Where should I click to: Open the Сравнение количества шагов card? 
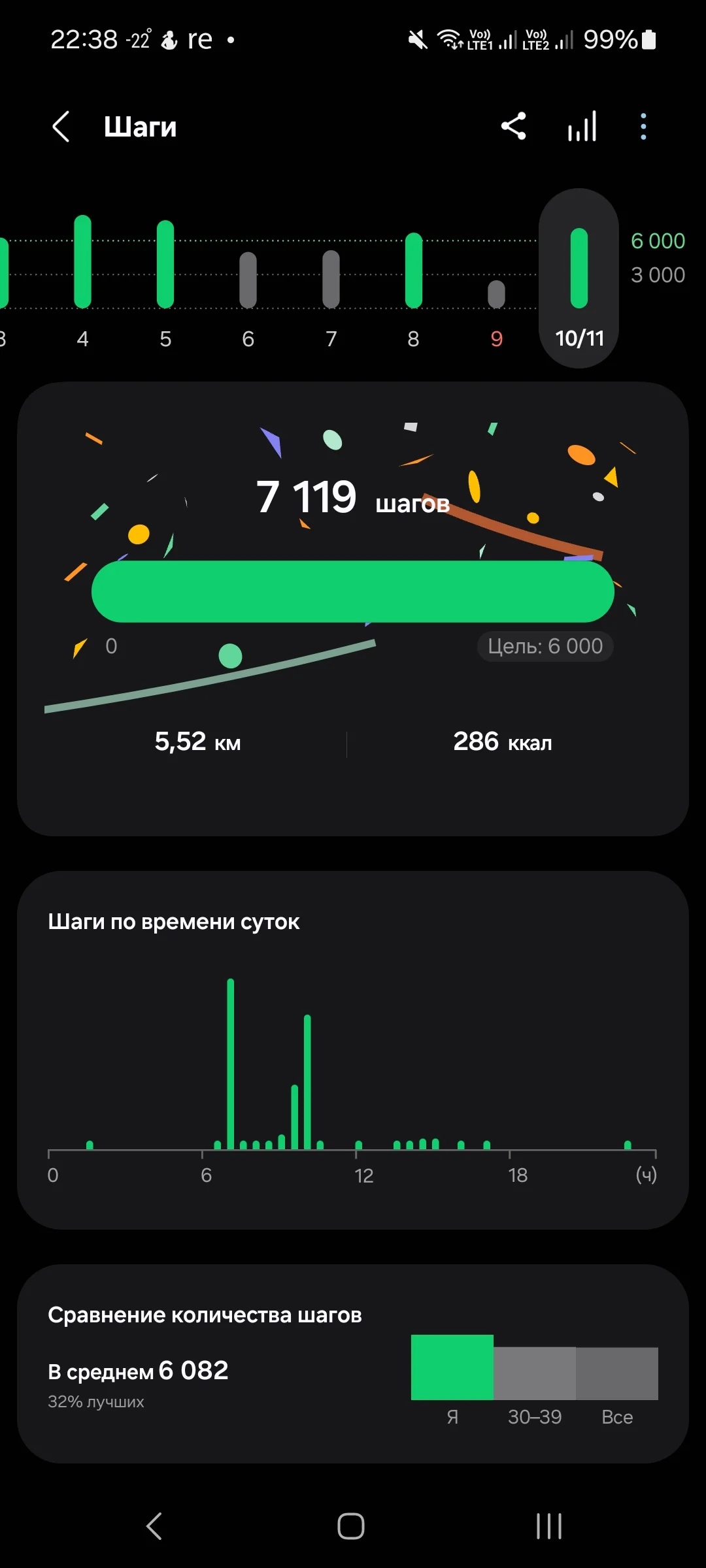(x=353, y=1364)
